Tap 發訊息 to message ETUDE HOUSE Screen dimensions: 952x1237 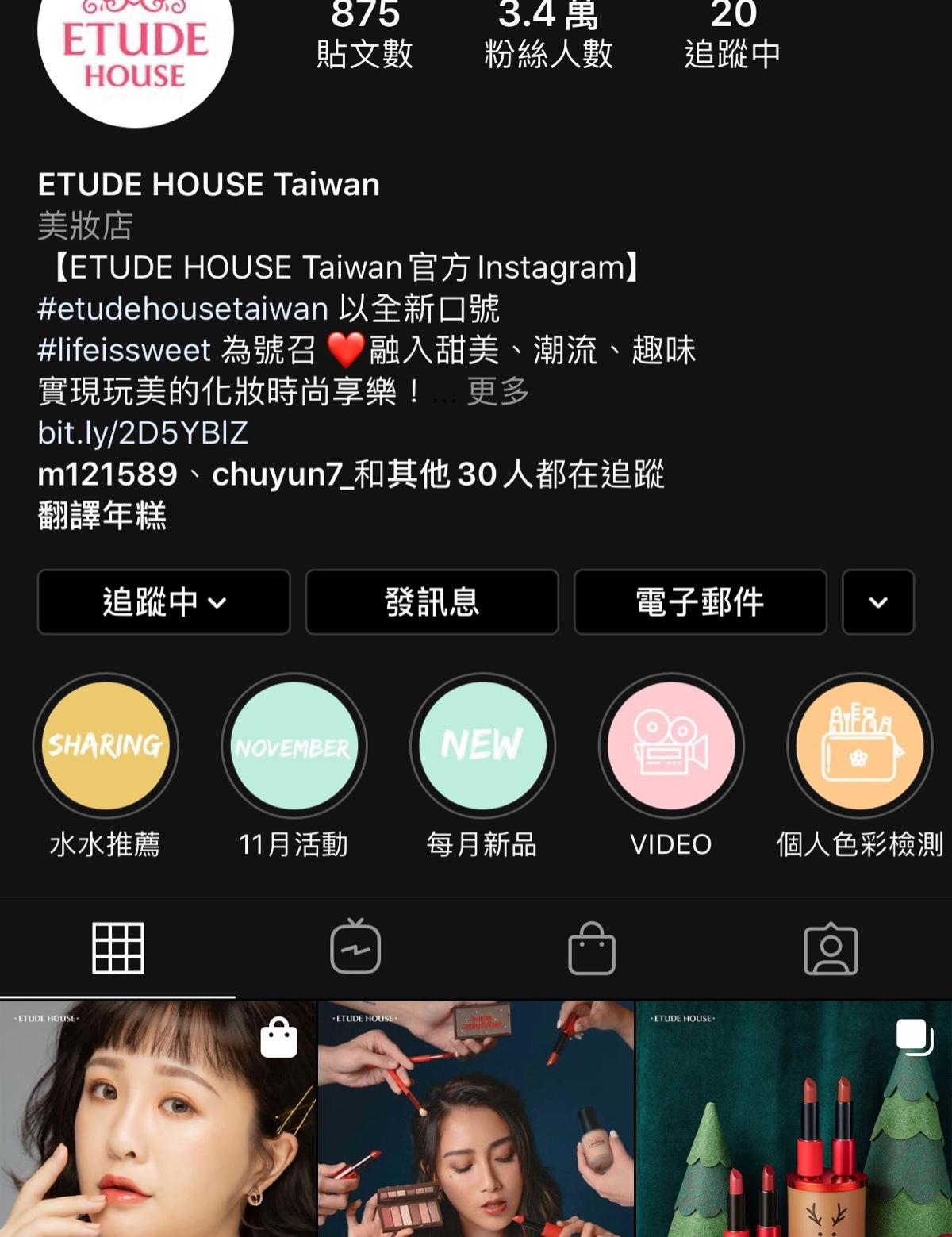(432, 602)
